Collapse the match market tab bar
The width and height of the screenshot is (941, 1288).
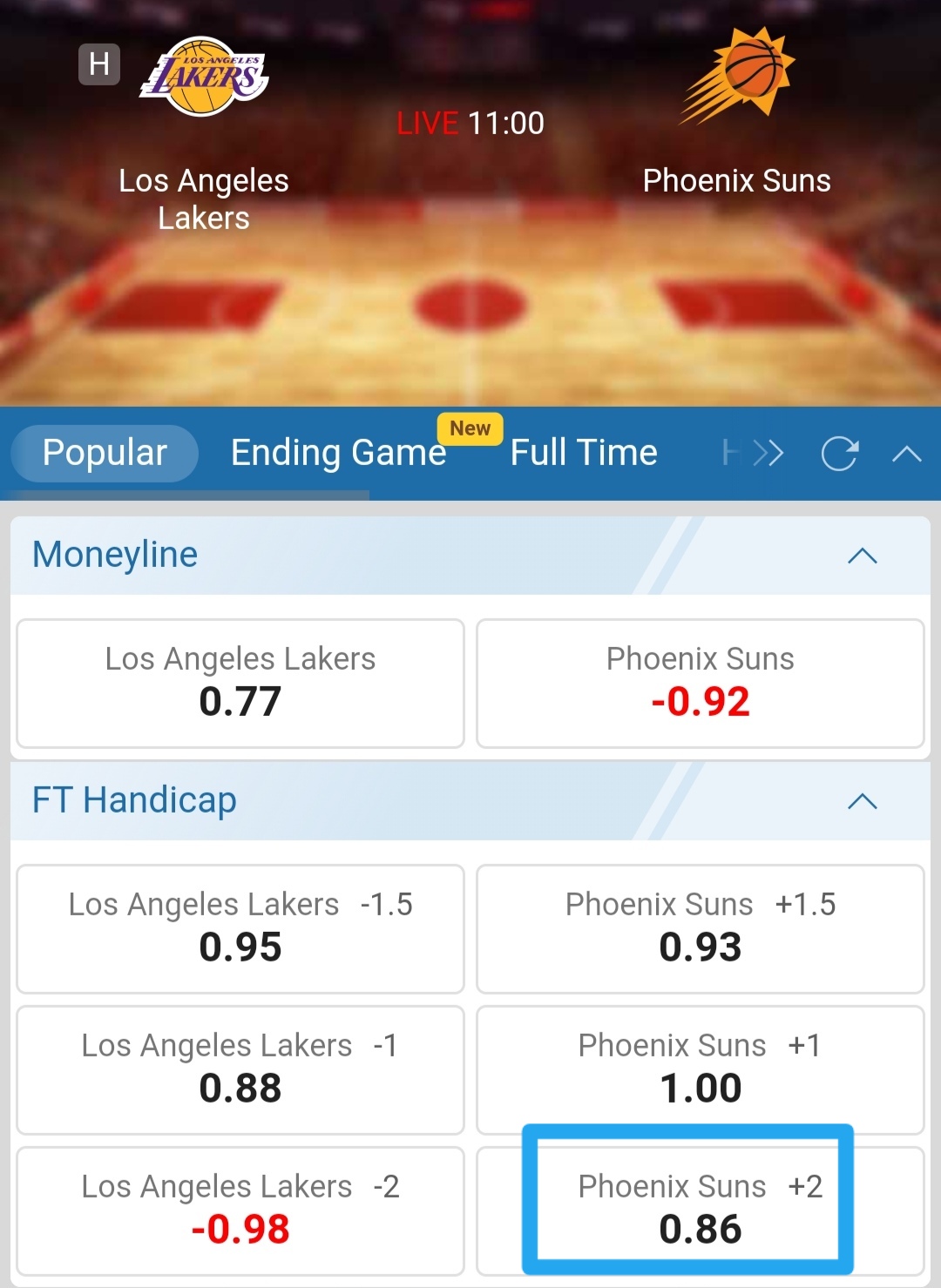pos(907,453)
